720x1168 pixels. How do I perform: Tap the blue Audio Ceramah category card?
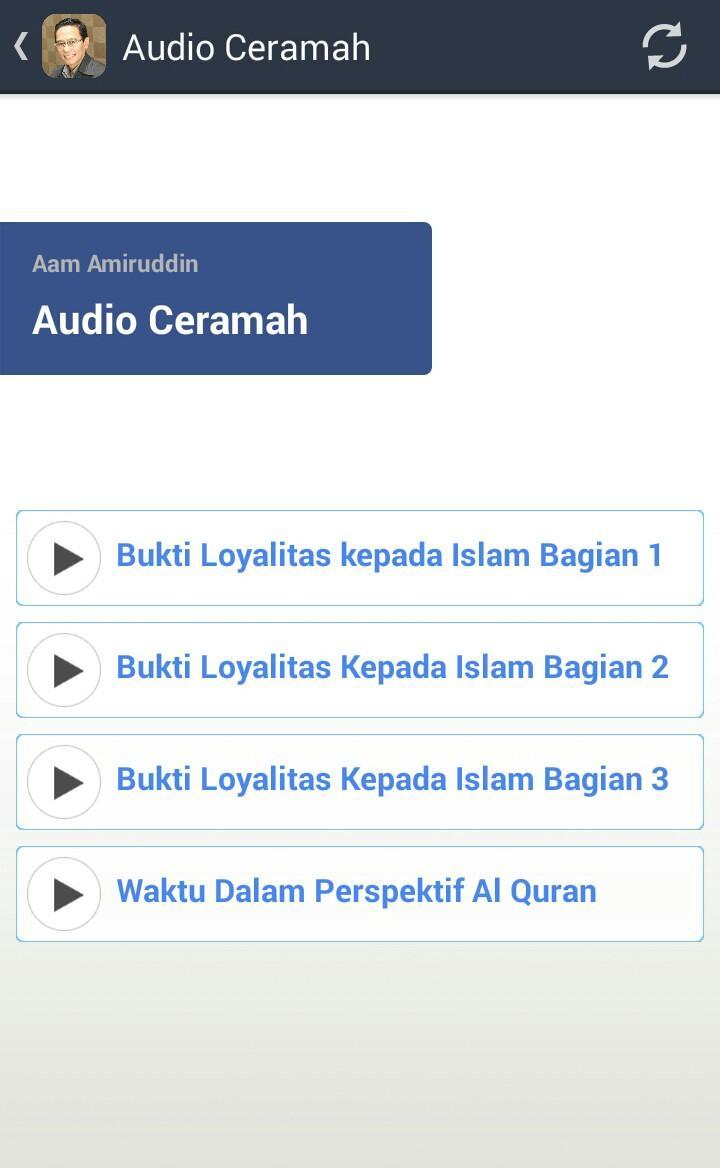(215, 297)
